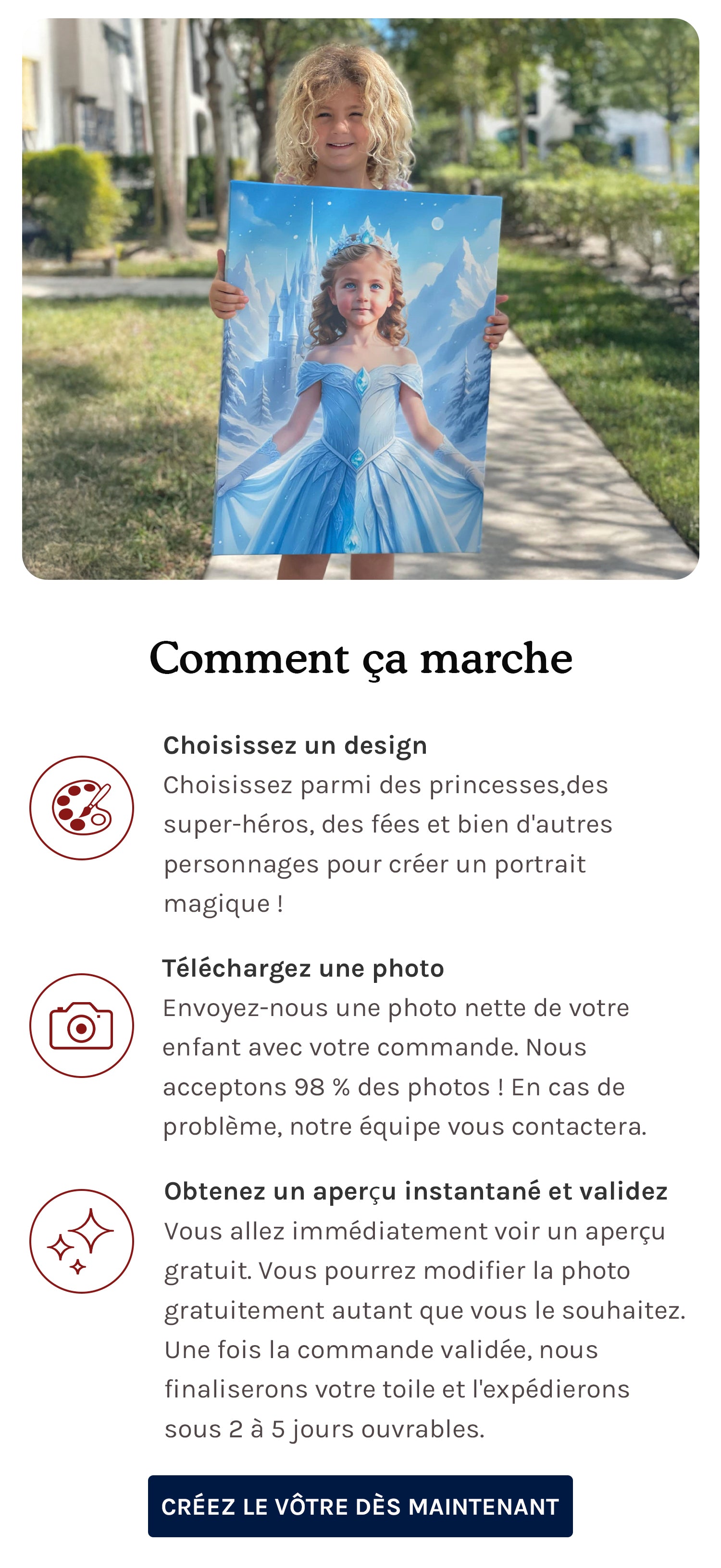Tap the CRÉEZ LE VÔTRE DÈS MAINTENANT button
Screen dimensions: 721x1568
pyautogui.click(x=360, y=1506)
